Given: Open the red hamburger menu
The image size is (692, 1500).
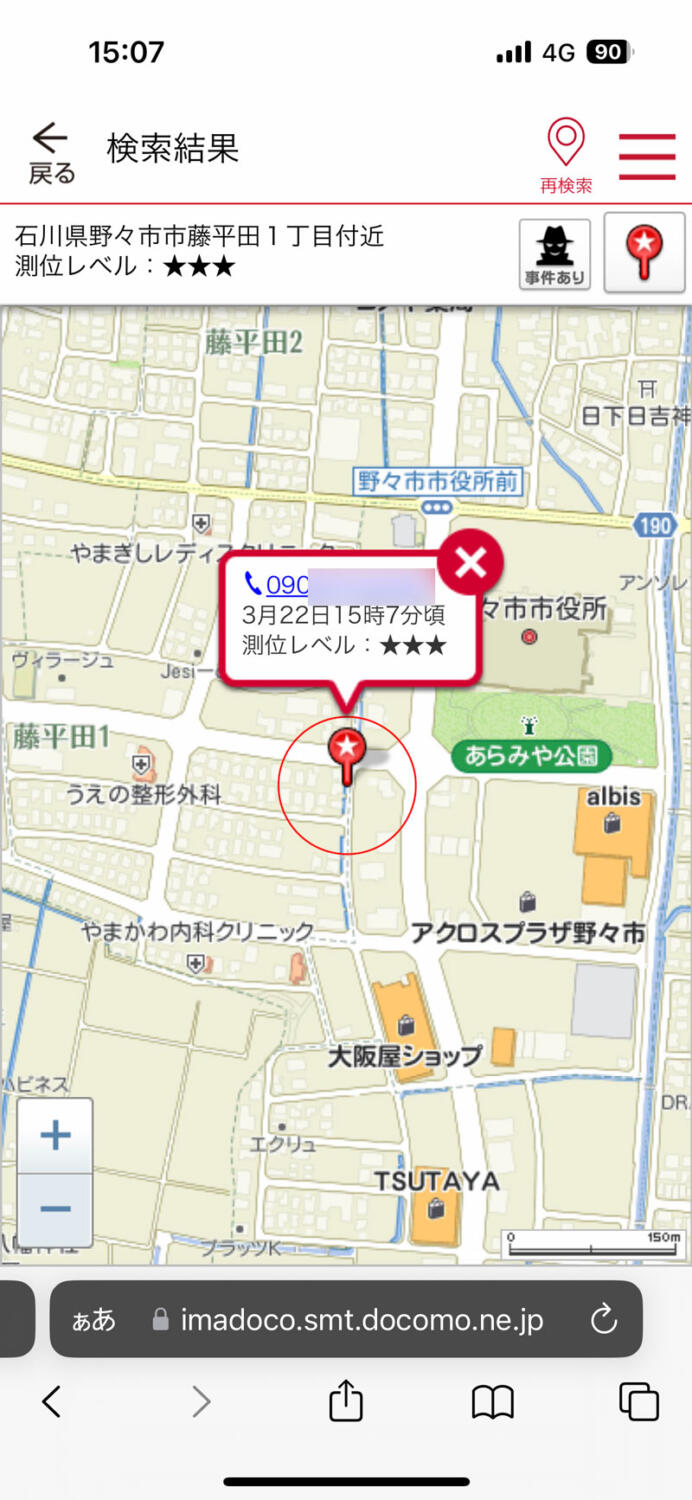Looking at the screenshot, I should [647, 155].
